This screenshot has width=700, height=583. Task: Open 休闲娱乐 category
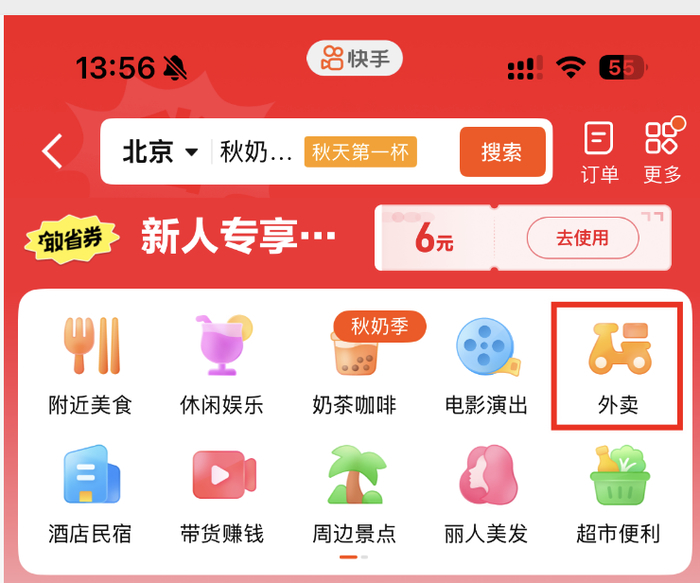(x=222, y=365)
